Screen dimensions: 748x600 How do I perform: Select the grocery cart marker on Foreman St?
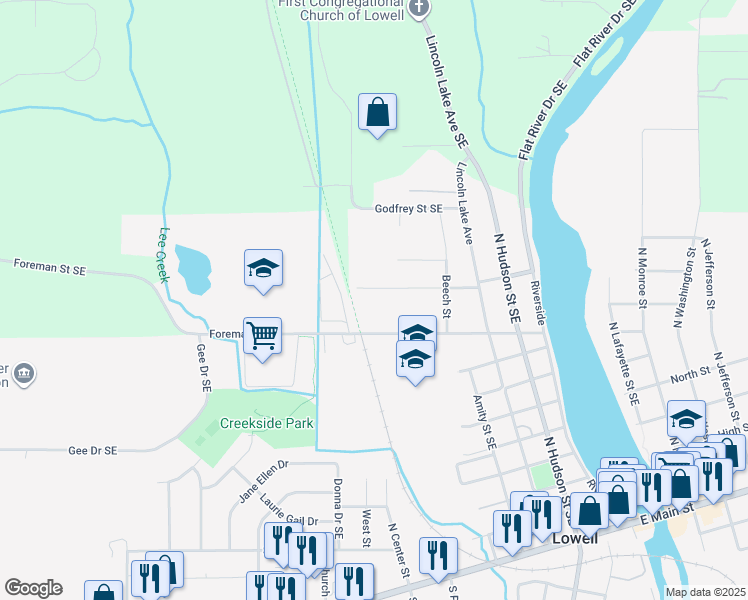coord(262,336)
